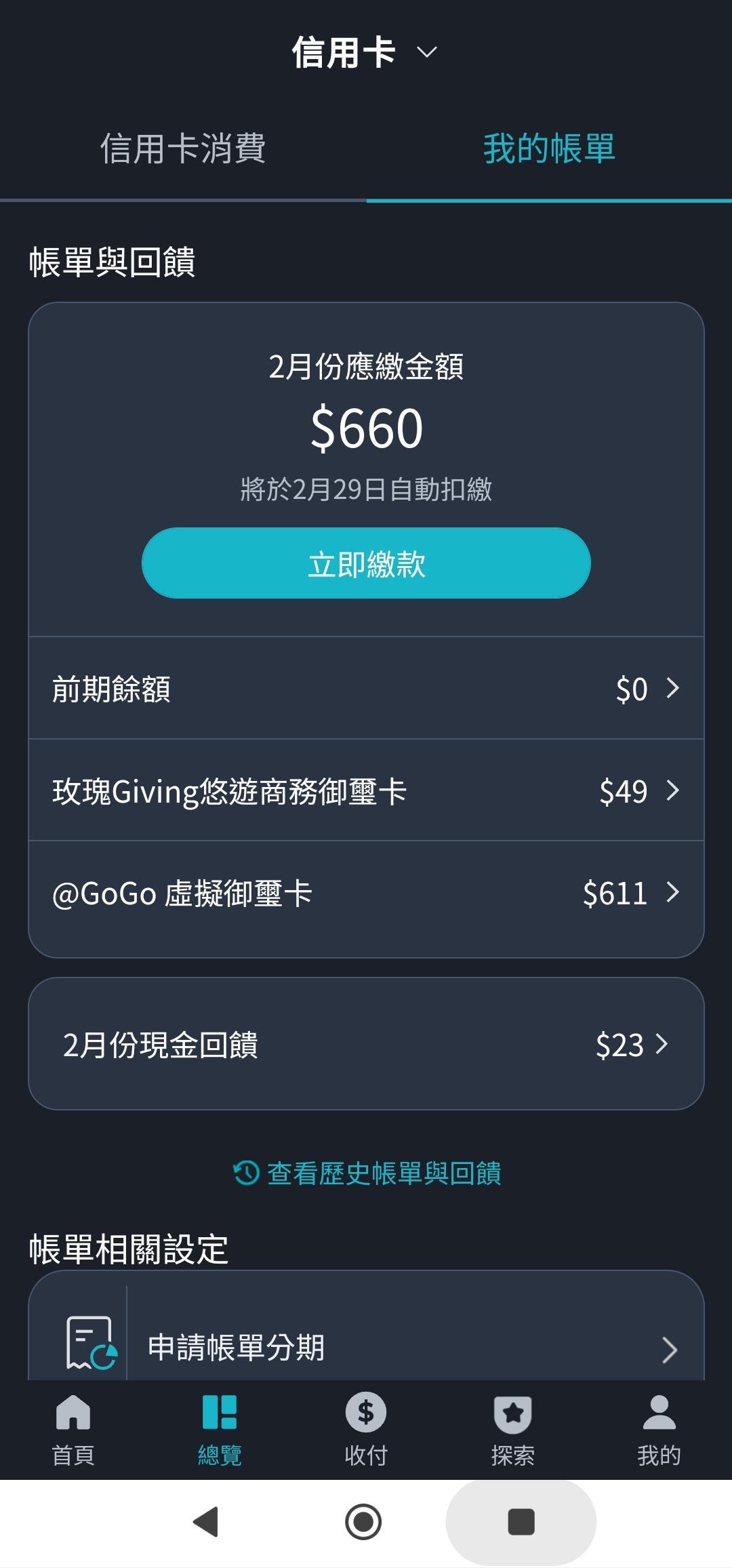Tap the system home button

point(364,1522)
